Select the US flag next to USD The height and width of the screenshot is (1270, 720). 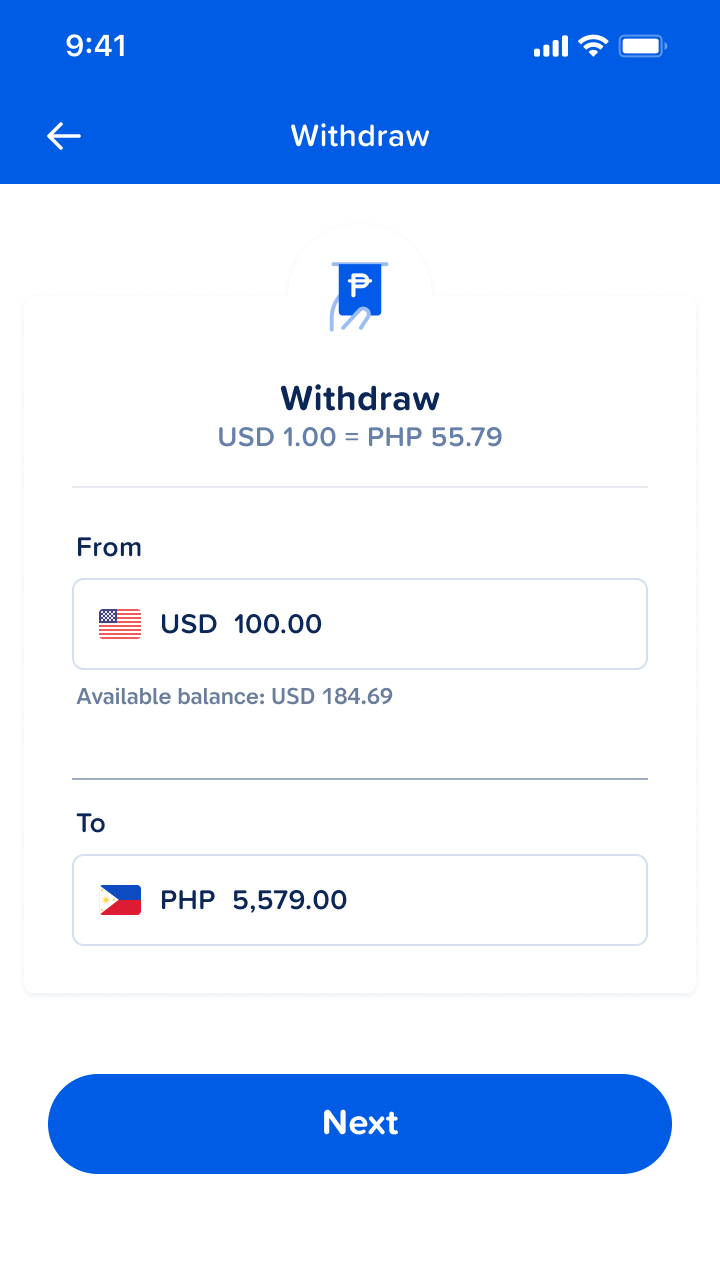click(119, 622)
